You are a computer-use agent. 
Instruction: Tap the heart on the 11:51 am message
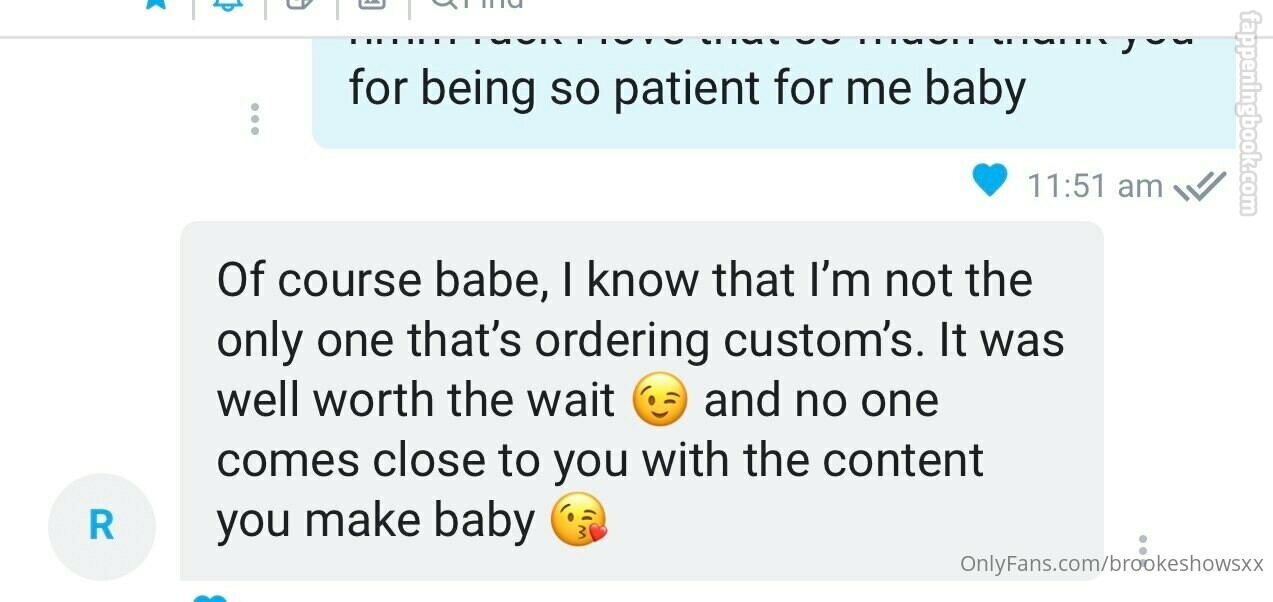989,182
